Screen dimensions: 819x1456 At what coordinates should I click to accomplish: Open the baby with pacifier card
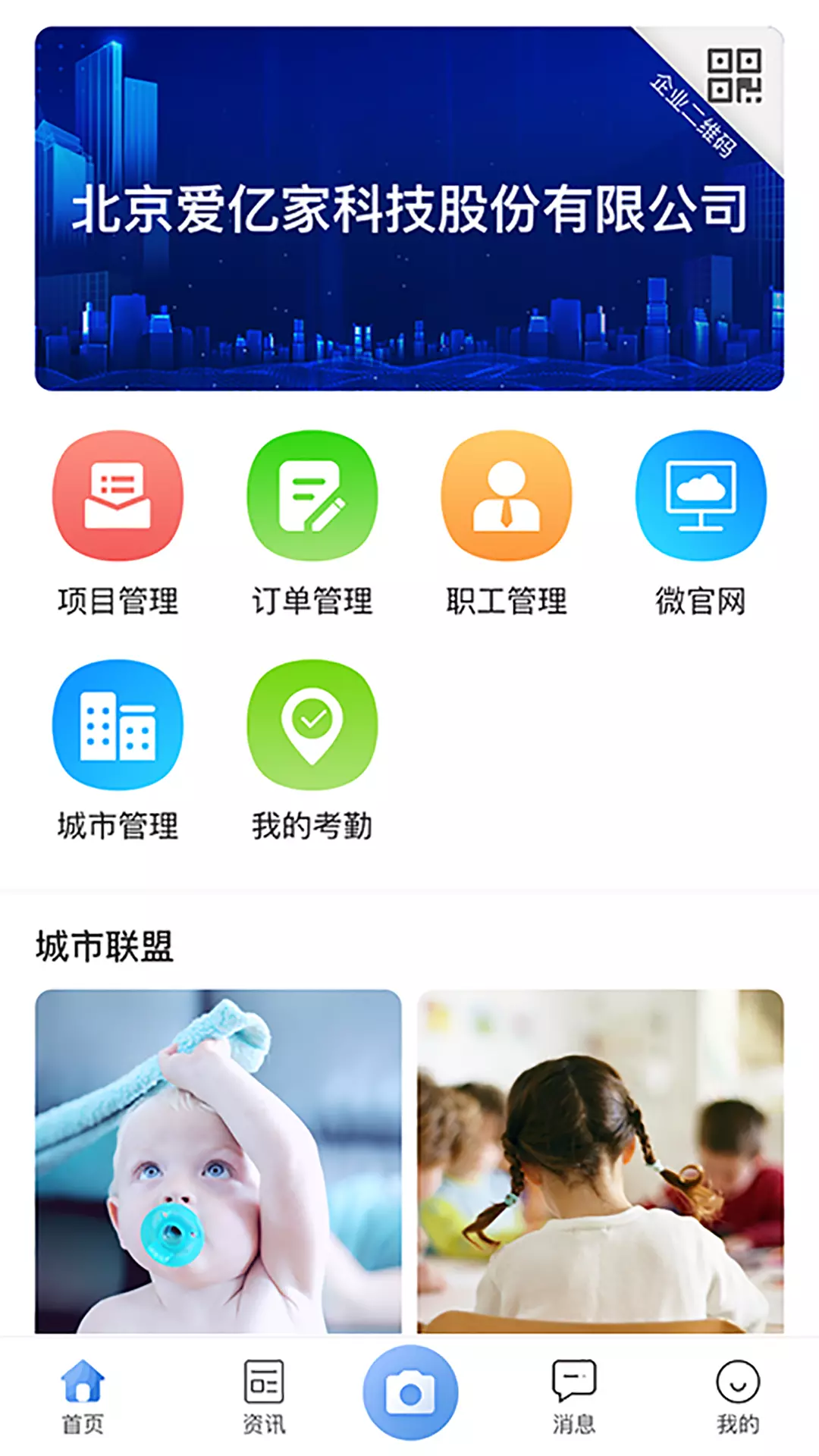(218, 1161)
